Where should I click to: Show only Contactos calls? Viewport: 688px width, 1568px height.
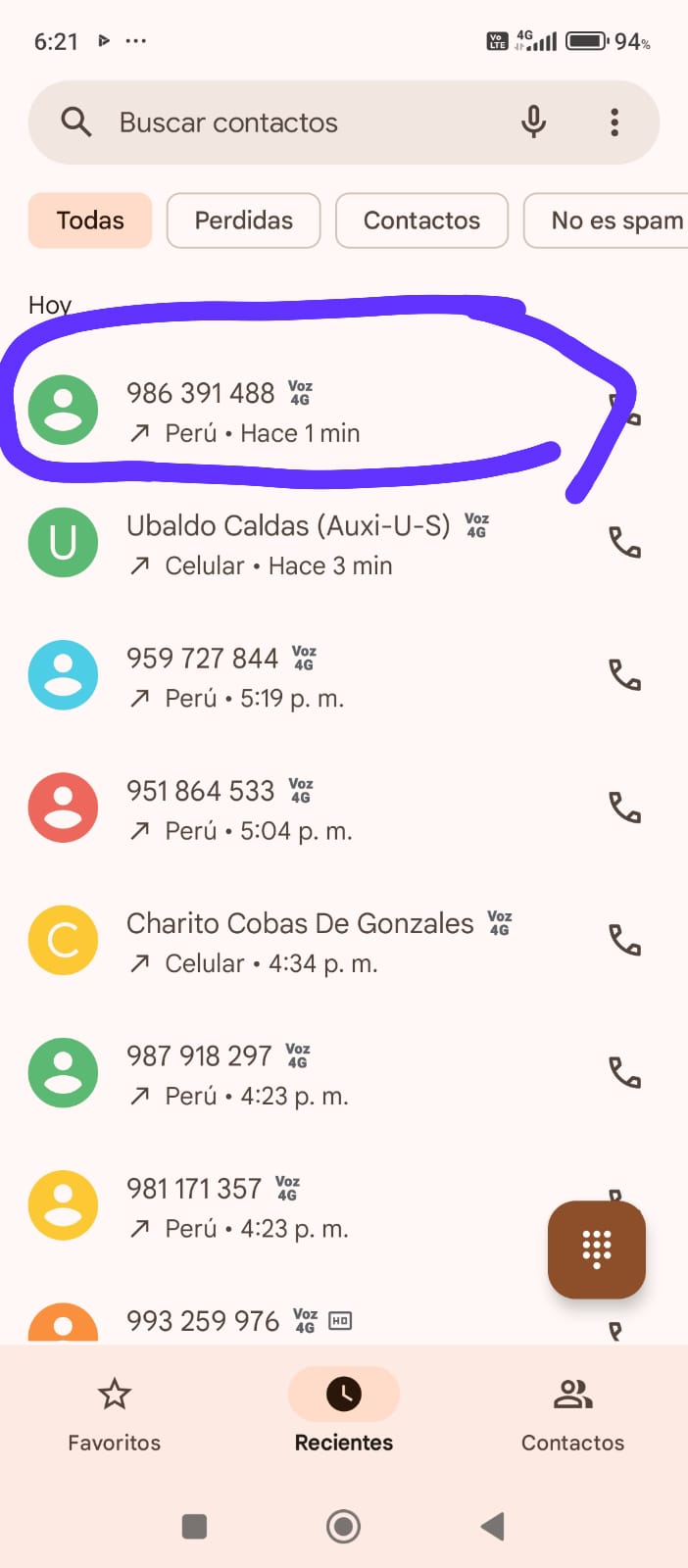421,220
